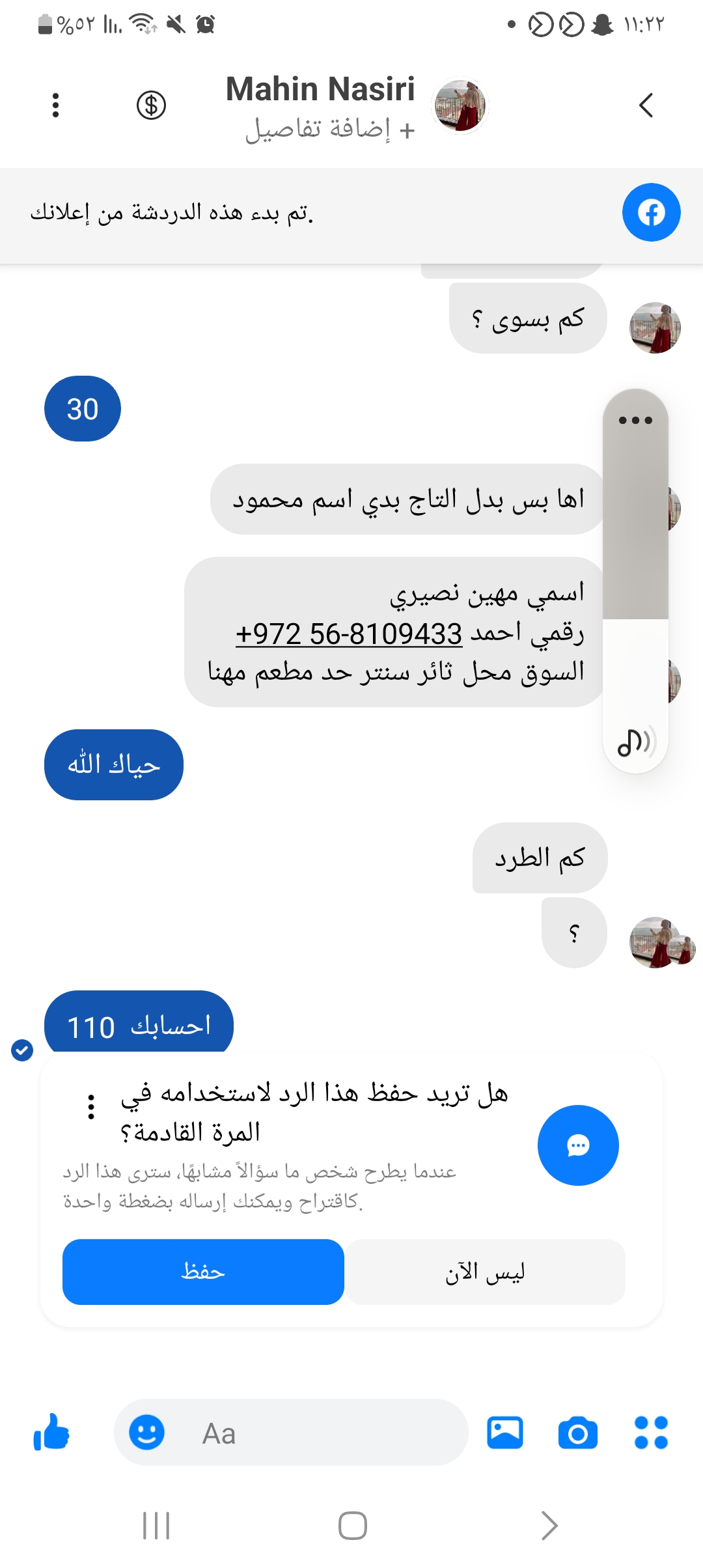The width and height of the screenshot is (703, 1568).
Task: Tap حفظ to save this reply
Action: point(203,1272)
